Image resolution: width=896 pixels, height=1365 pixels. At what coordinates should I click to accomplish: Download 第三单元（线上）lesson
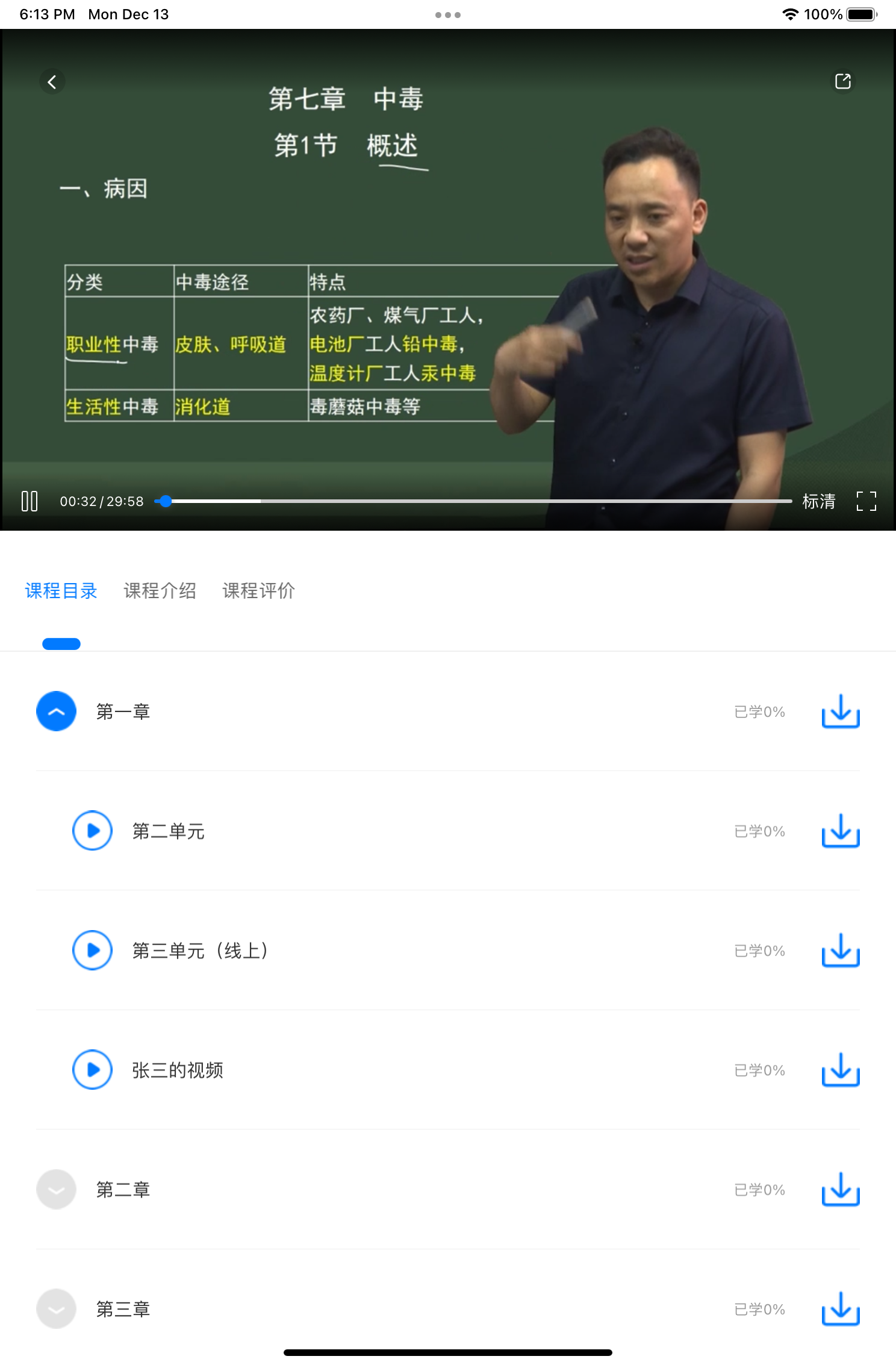[841, 951]
